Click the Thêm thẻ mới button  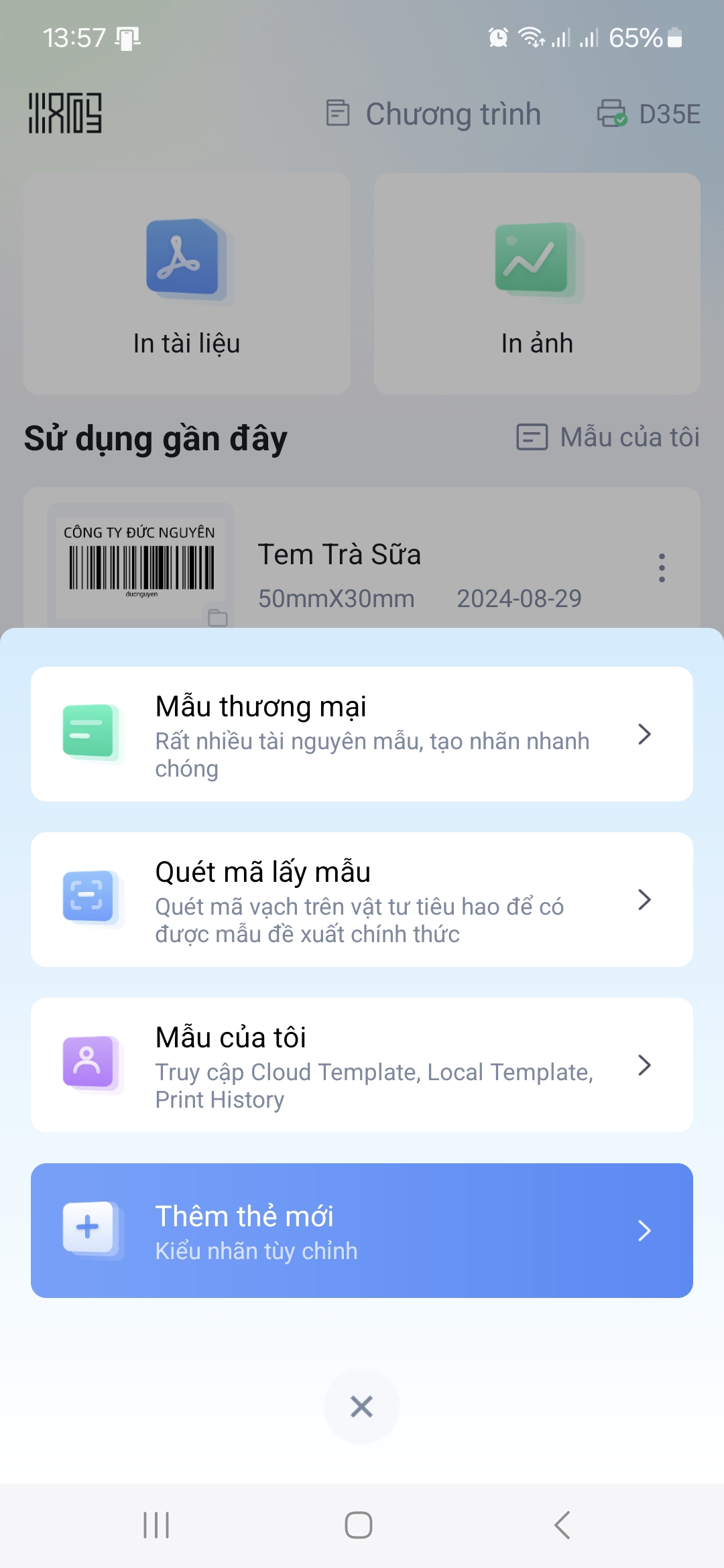(362, 1230)
